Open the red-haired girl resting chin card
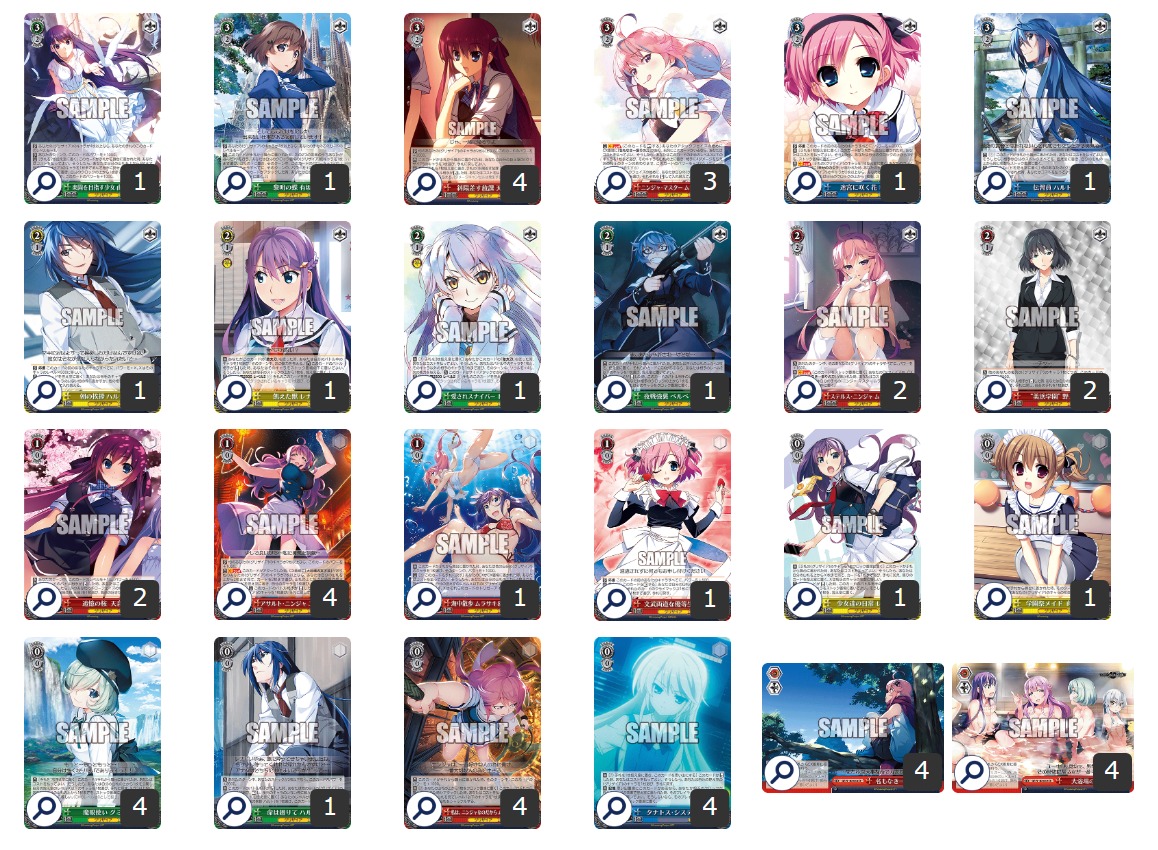Image resolution: width=1158 pixels, height=850 pixels. click(x=422, y=184)
